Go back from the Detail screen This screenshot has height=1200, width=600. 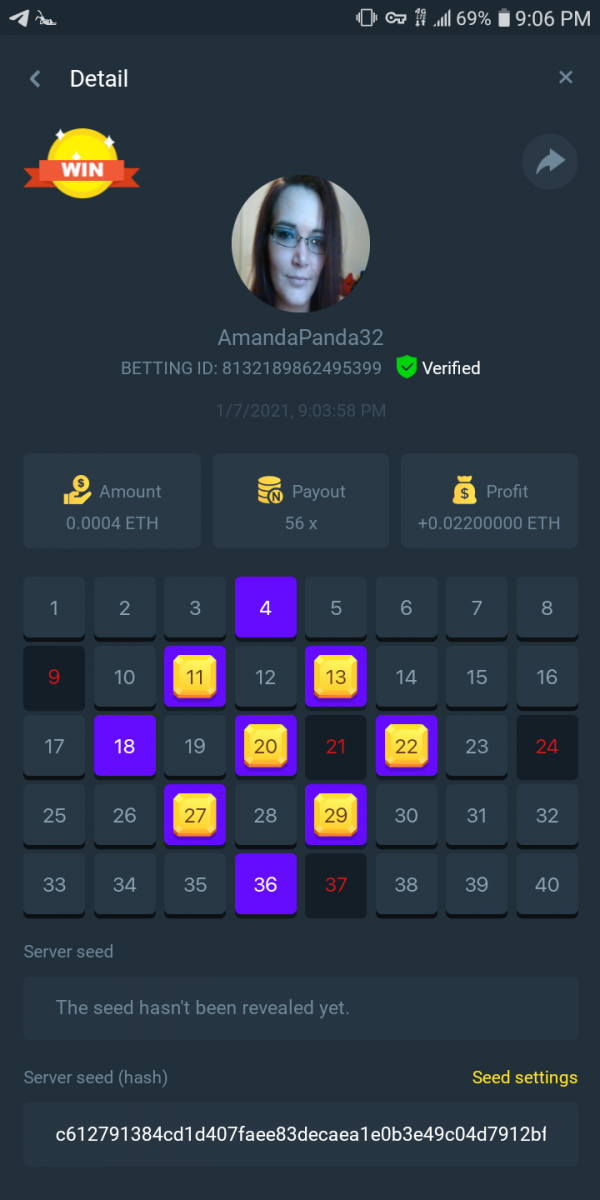coord(36,79)
